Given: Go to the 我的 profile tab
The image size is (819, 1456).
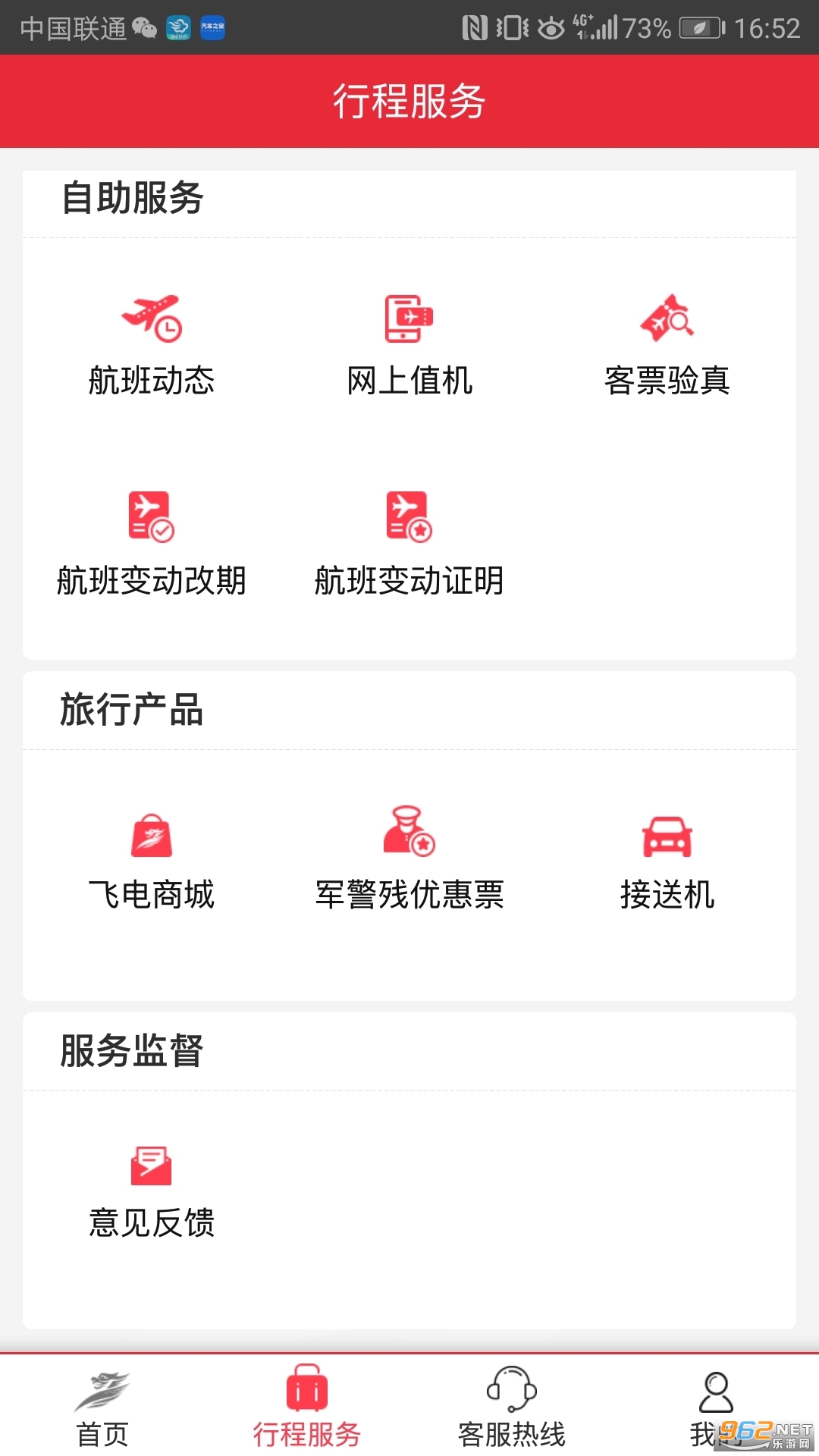Looking at the screenshot, I should 715,1409.
